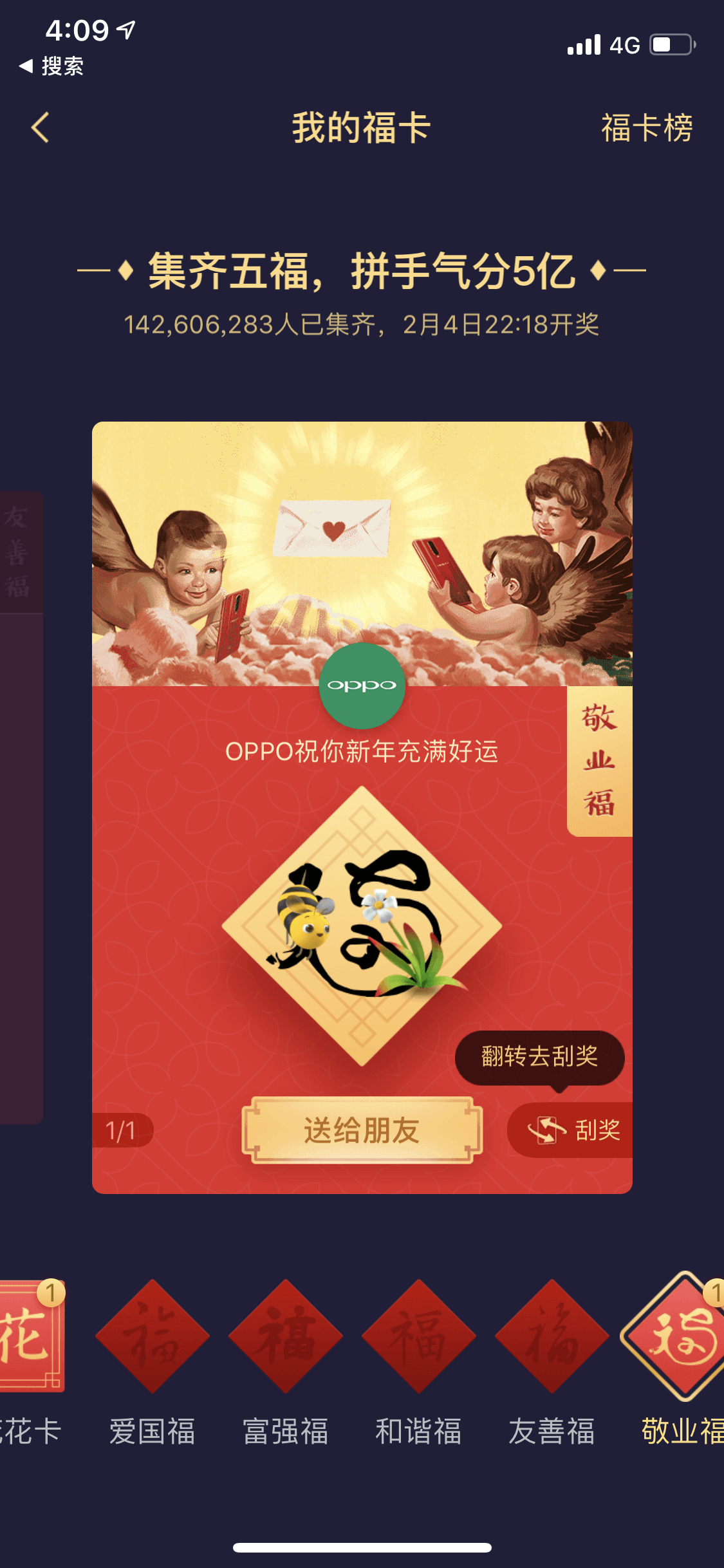Tap 送给朋友 to gift the card
The image size is (724, 1568).
(x=362, y=1130)
